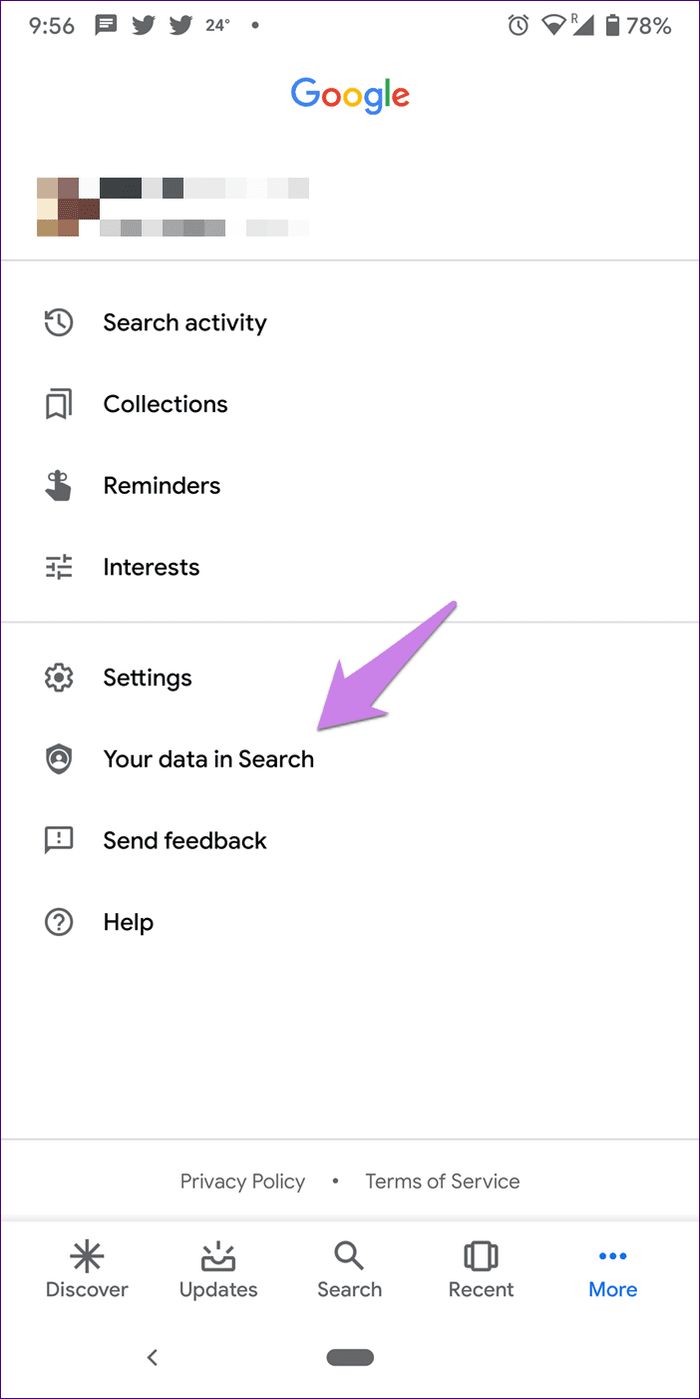
Task: View the Terms of Service
Action: [442, 1181]
